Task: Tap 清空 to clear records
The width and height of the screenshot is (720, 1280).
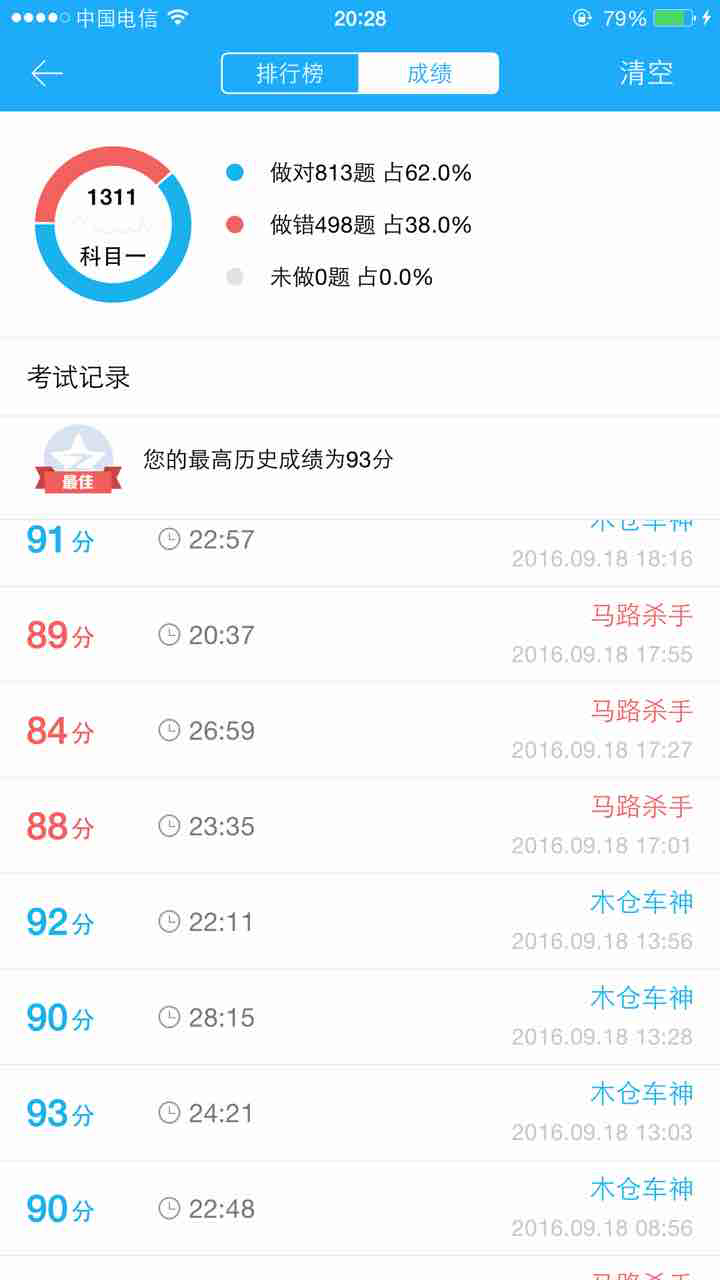Action: [646, 73]
